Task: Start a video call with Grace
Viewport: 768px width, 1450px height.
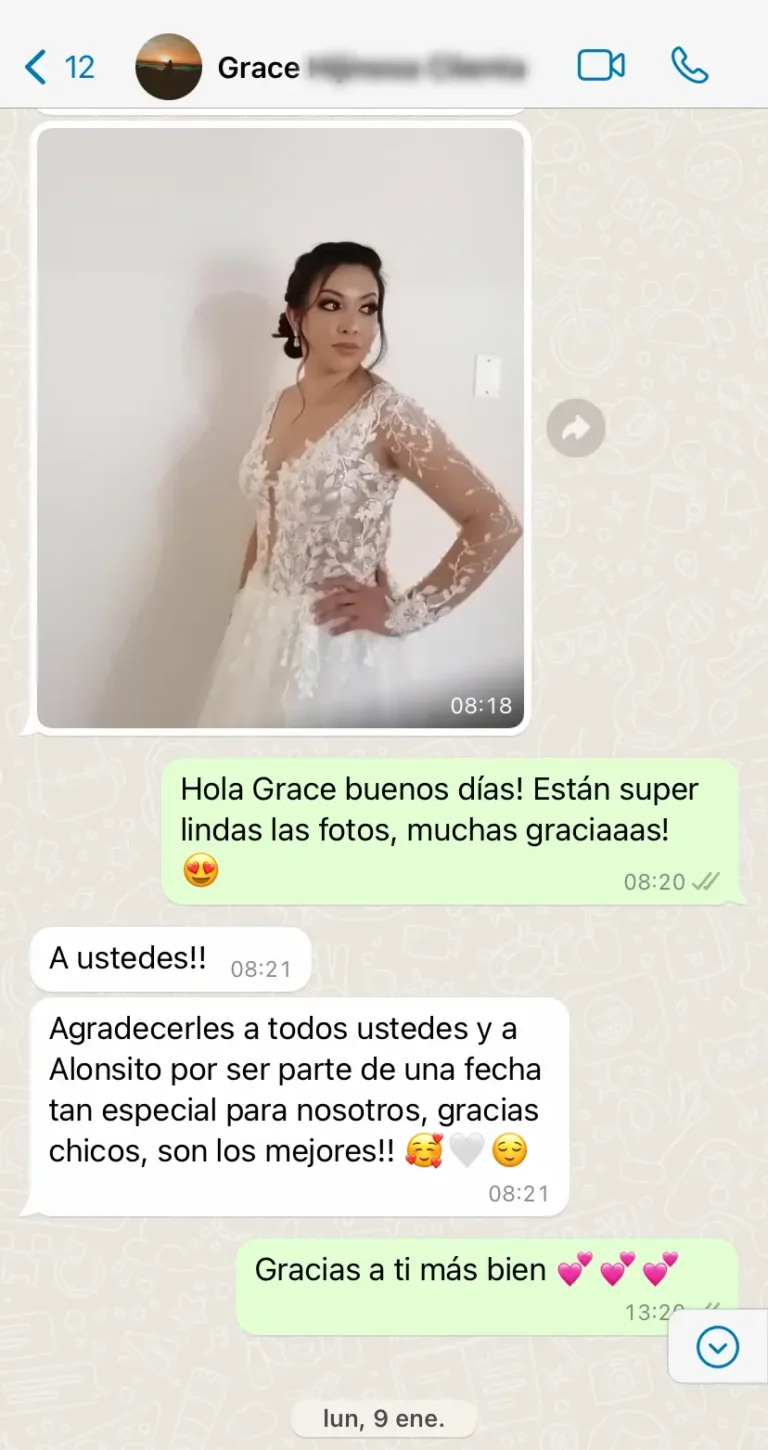Action: pyautogui.click(x=601, y=66)
